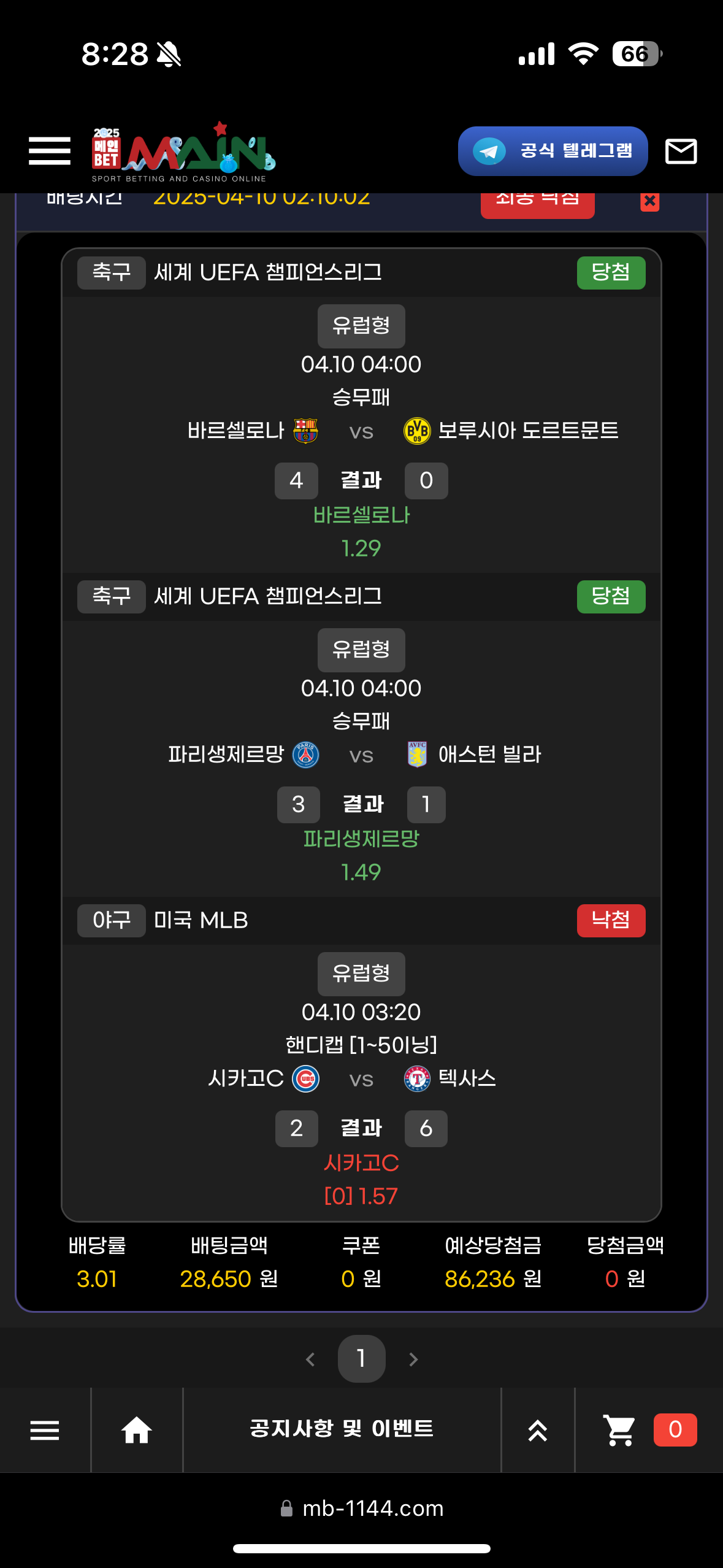Go to the previous page arrow
This screenshot has width=723, height=1568.
pyautogui.click(x=310, y=1359)
